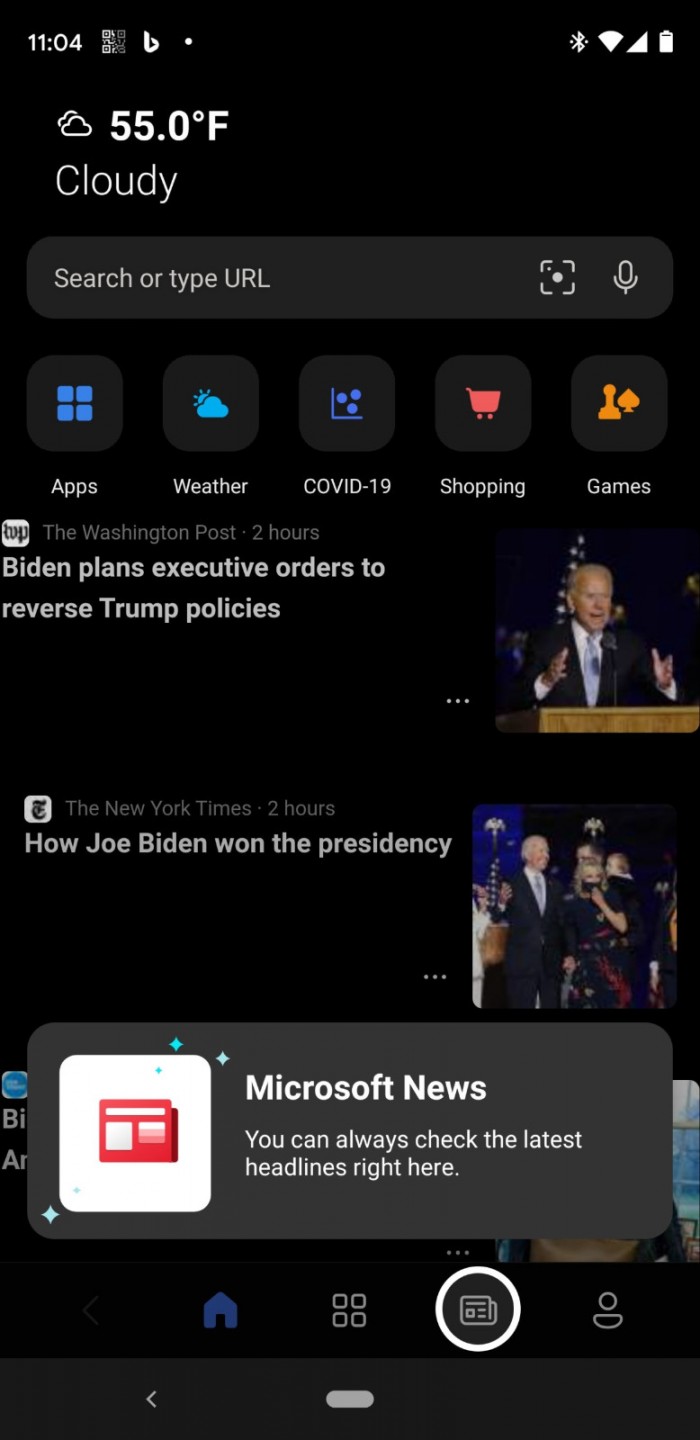The height and width of the screenshot is (1440, 700).
Task: Open the tabs grid view
Action: coord(349,1309)
